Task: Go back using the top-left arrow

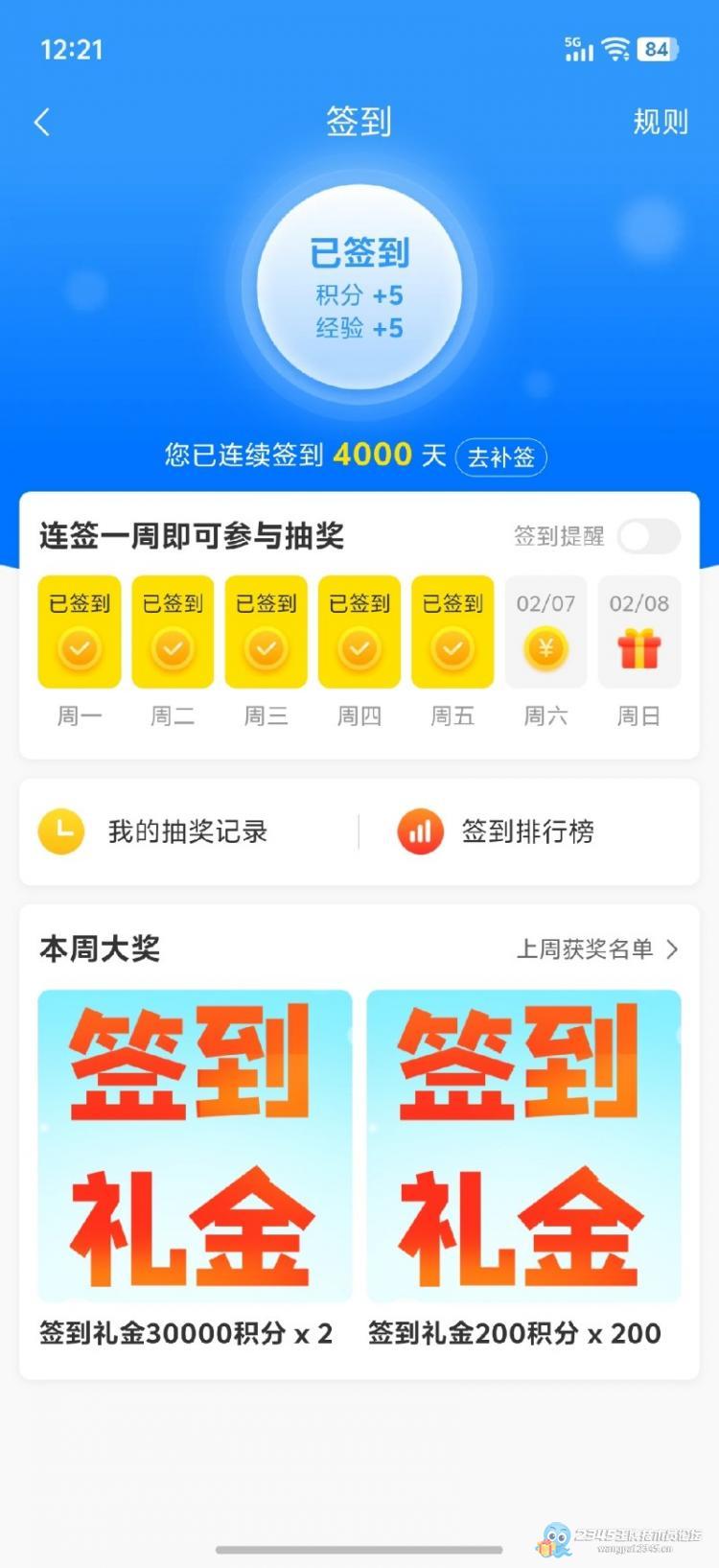Action: click(x=42, y=122)
